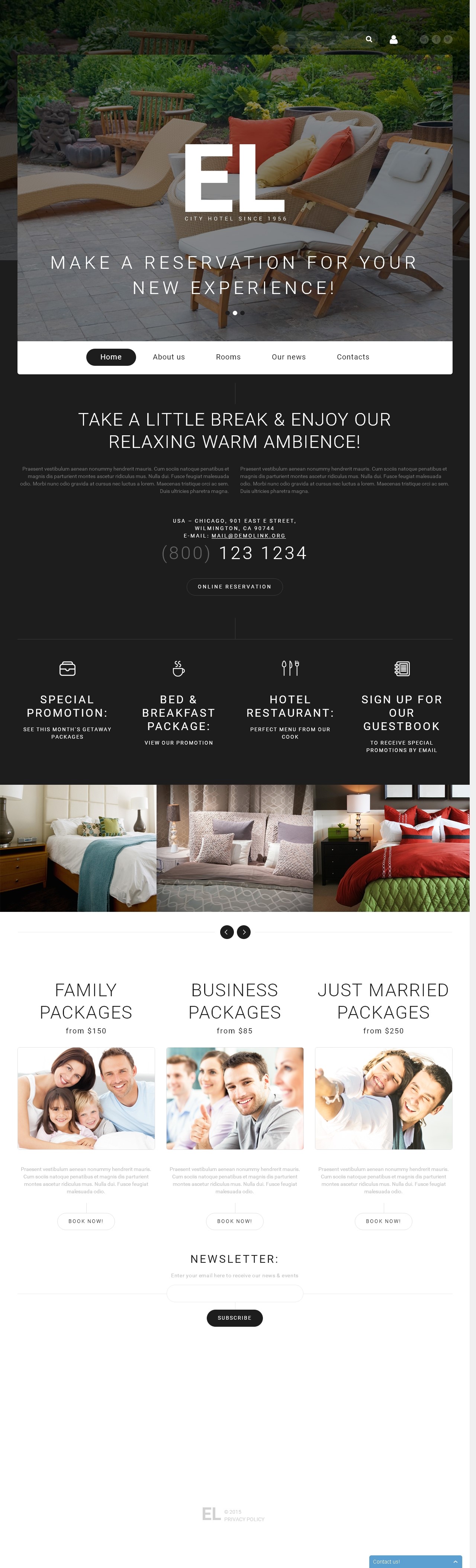Viewport: 476px width, 1568px height.
Task: Select the third slider dot
Action: (x=242, y=313)
